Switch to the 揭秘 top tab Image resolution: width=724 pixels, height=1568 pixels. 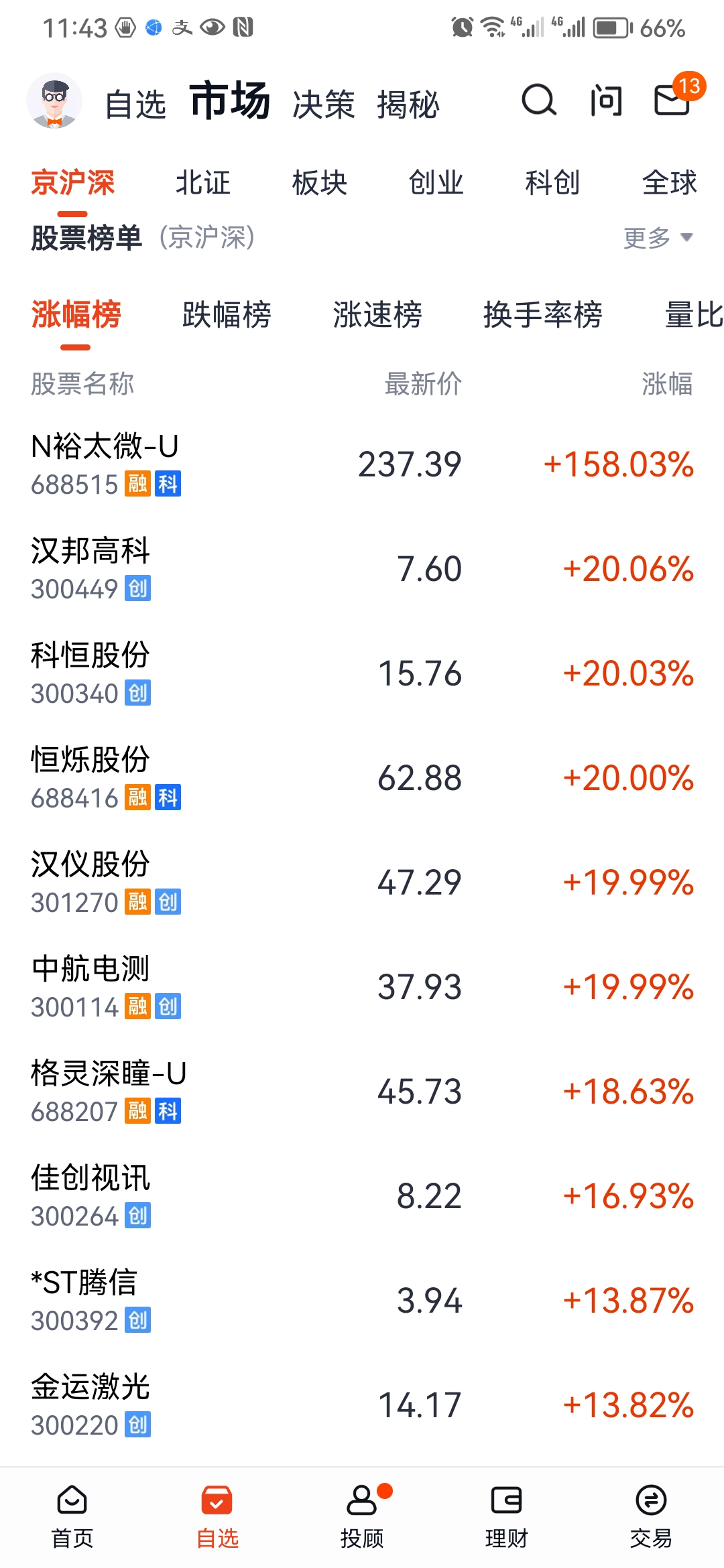point(408,105)
